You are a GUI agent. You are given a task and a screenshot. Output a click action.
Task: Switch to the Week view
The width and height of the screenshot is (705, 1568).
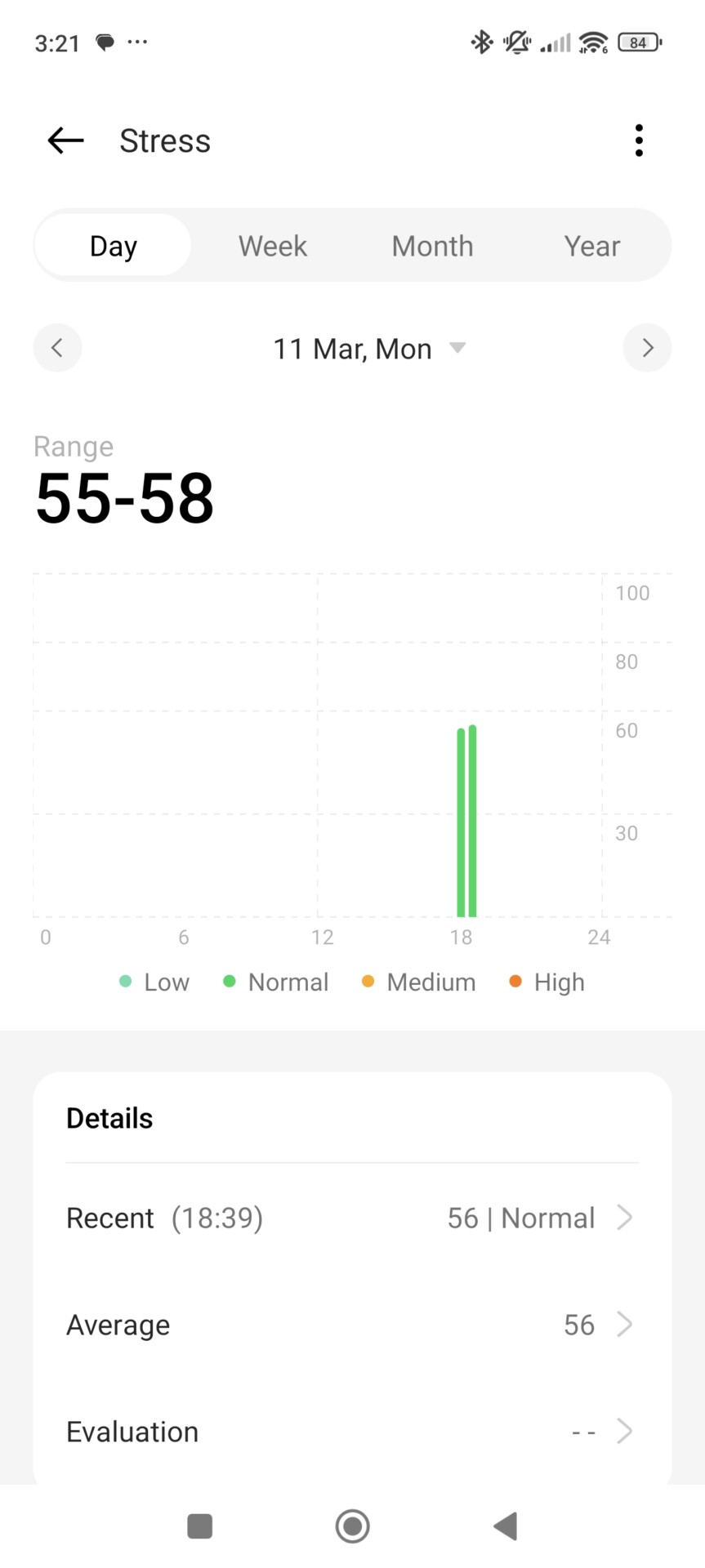pos(273,245)
